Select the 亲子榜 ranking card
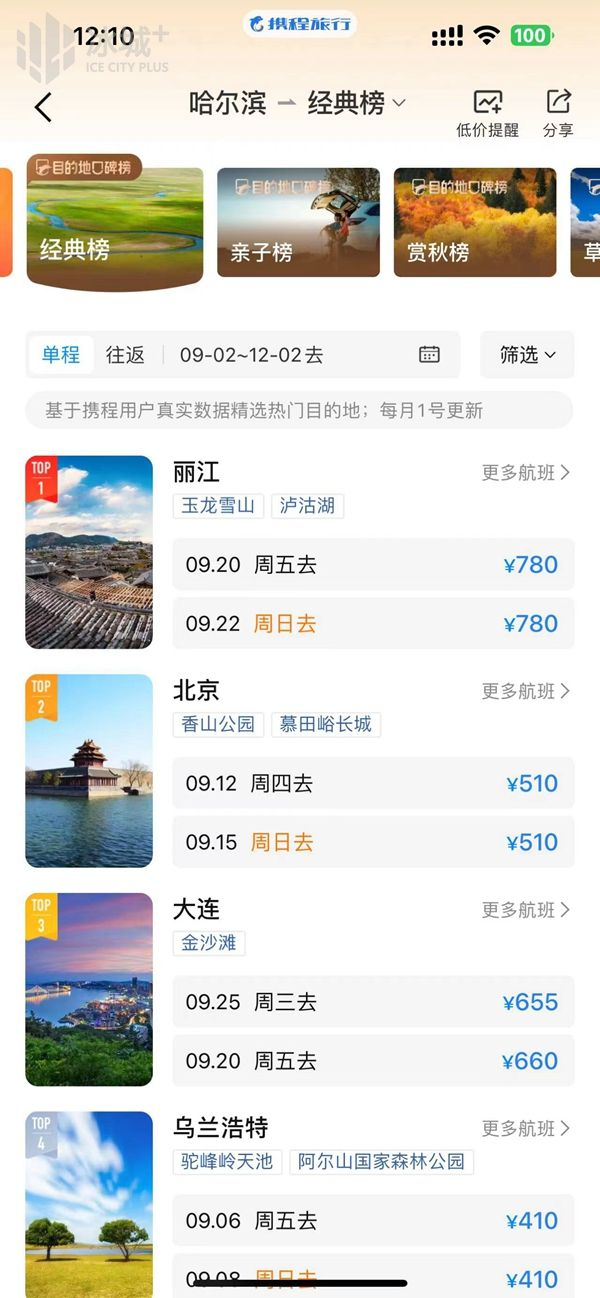Screen dimensions: 600x1298 (x=298, y=222)
